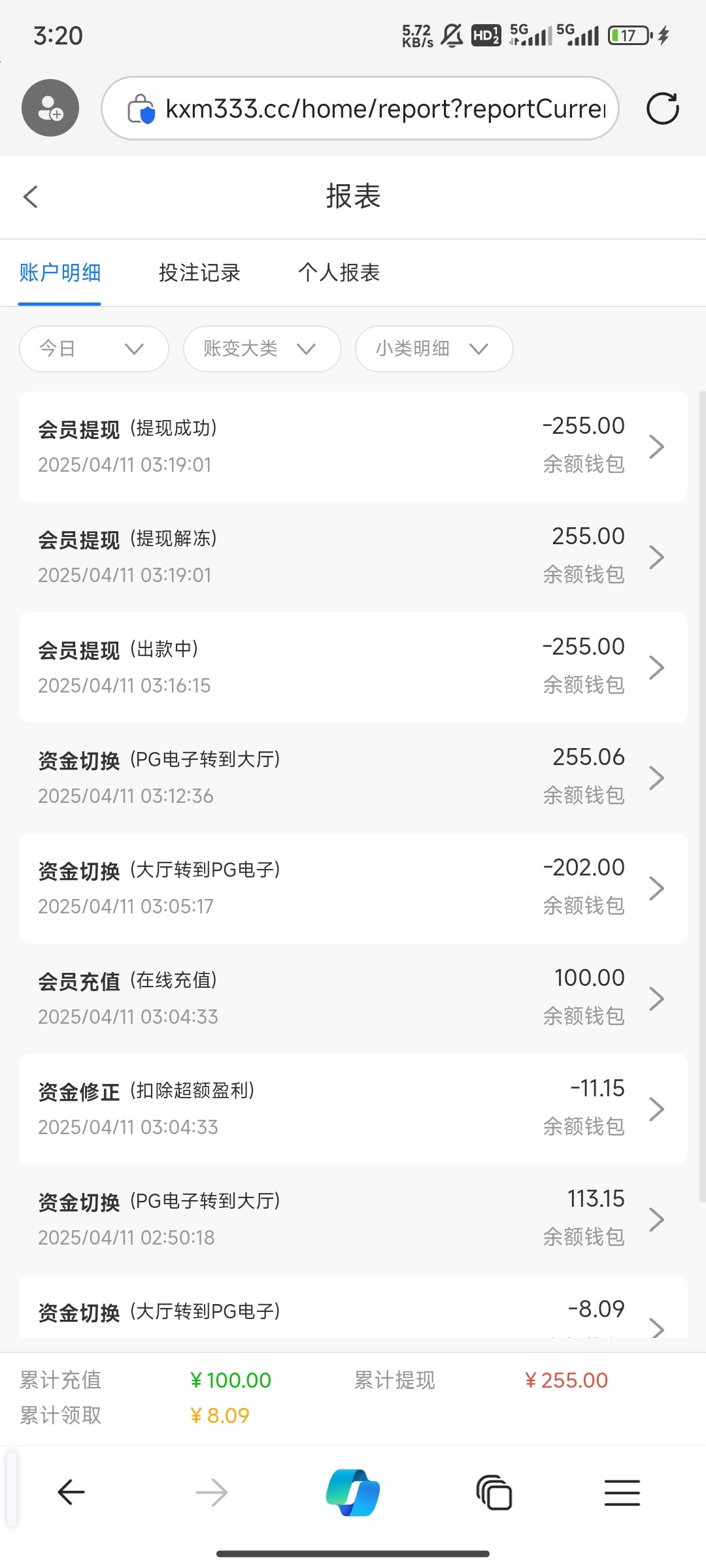The height and width of the screenshot is (1568, 706).
Task: Switch to the 个人报表 tab
Action: pos(339,272)
